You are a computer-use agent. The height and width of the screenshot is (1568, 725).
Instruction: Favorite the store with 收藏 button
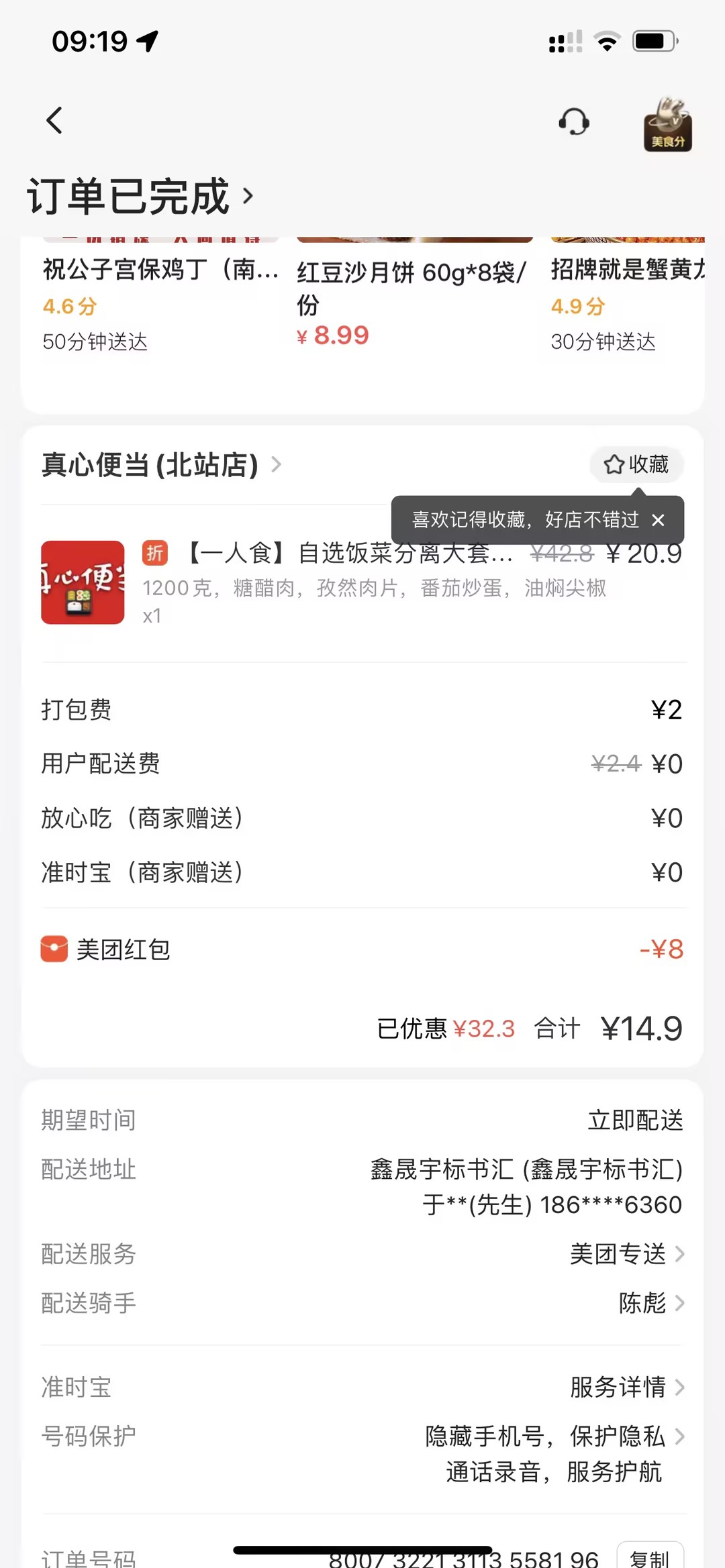coord(636,464)
